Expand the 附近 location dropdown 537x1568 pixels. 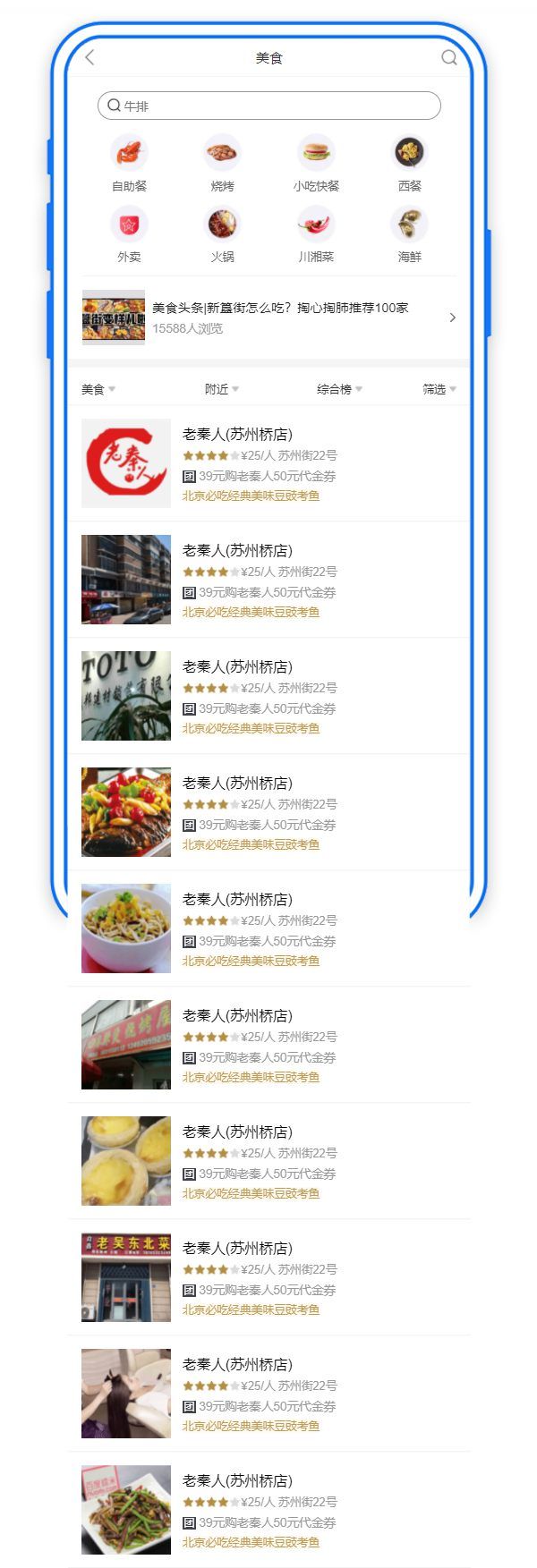[222, 389]
